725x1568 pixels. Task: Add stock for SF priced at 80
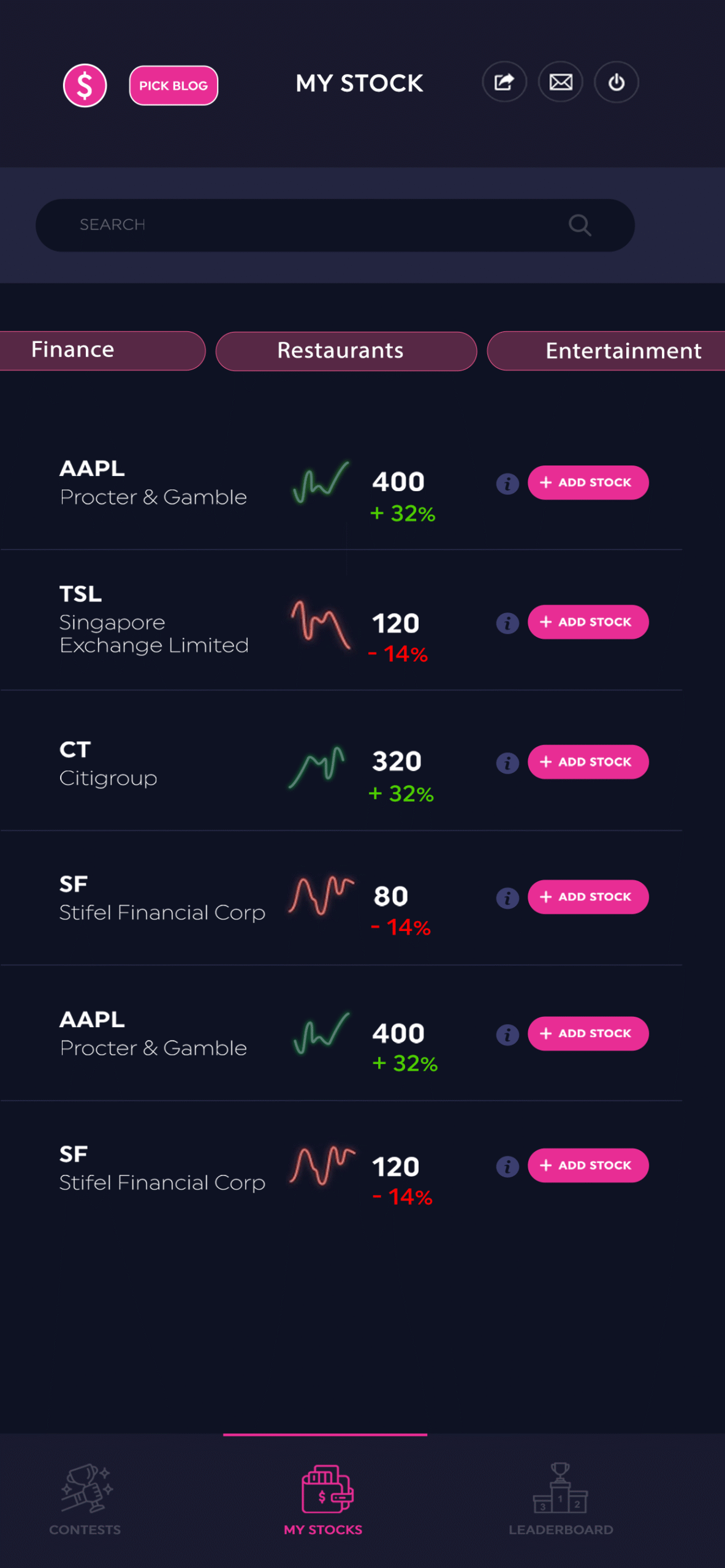(588, 897)
